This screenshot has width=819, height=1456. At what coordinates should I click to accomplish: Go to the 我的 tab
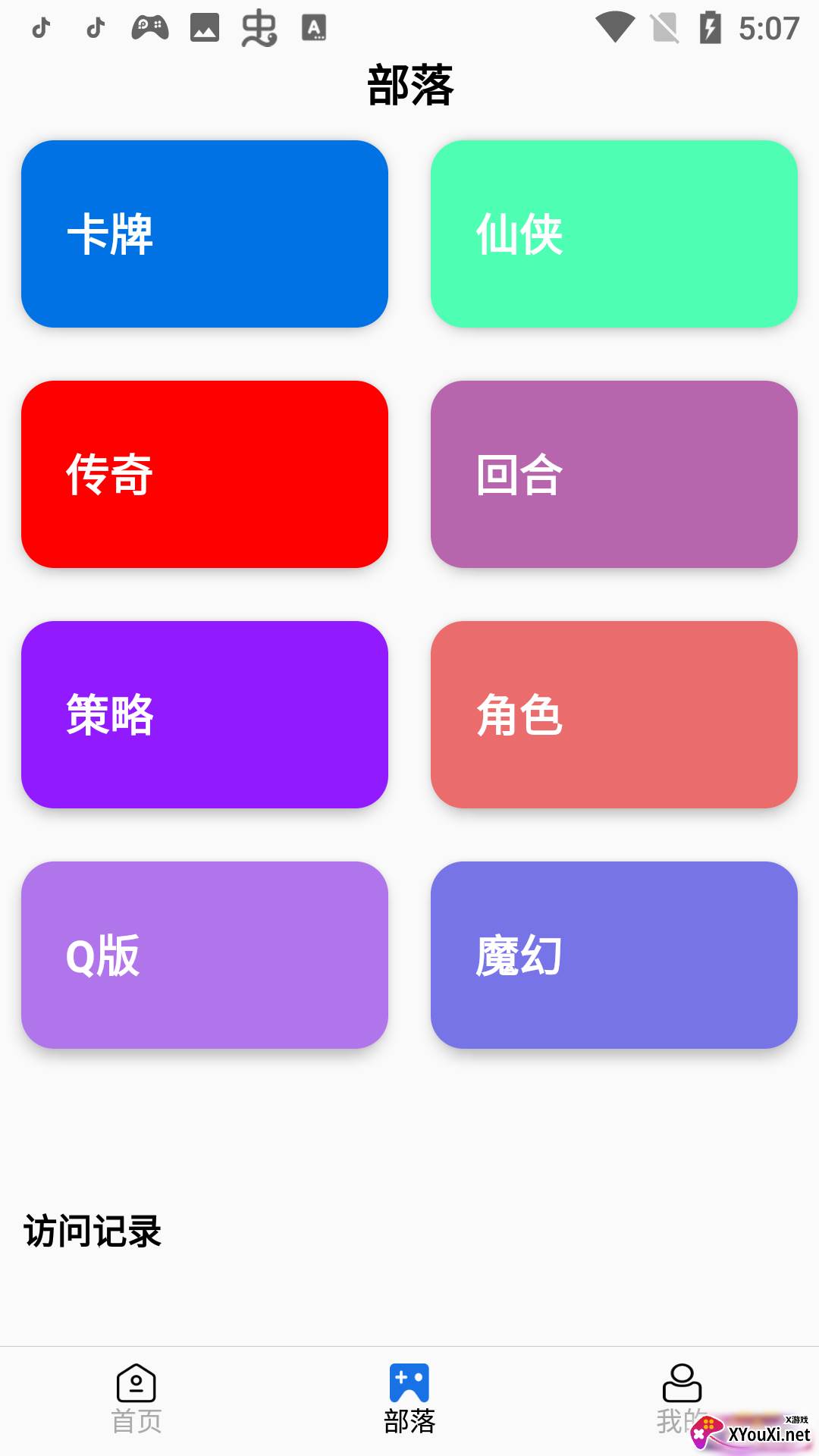pos(681,1399)
